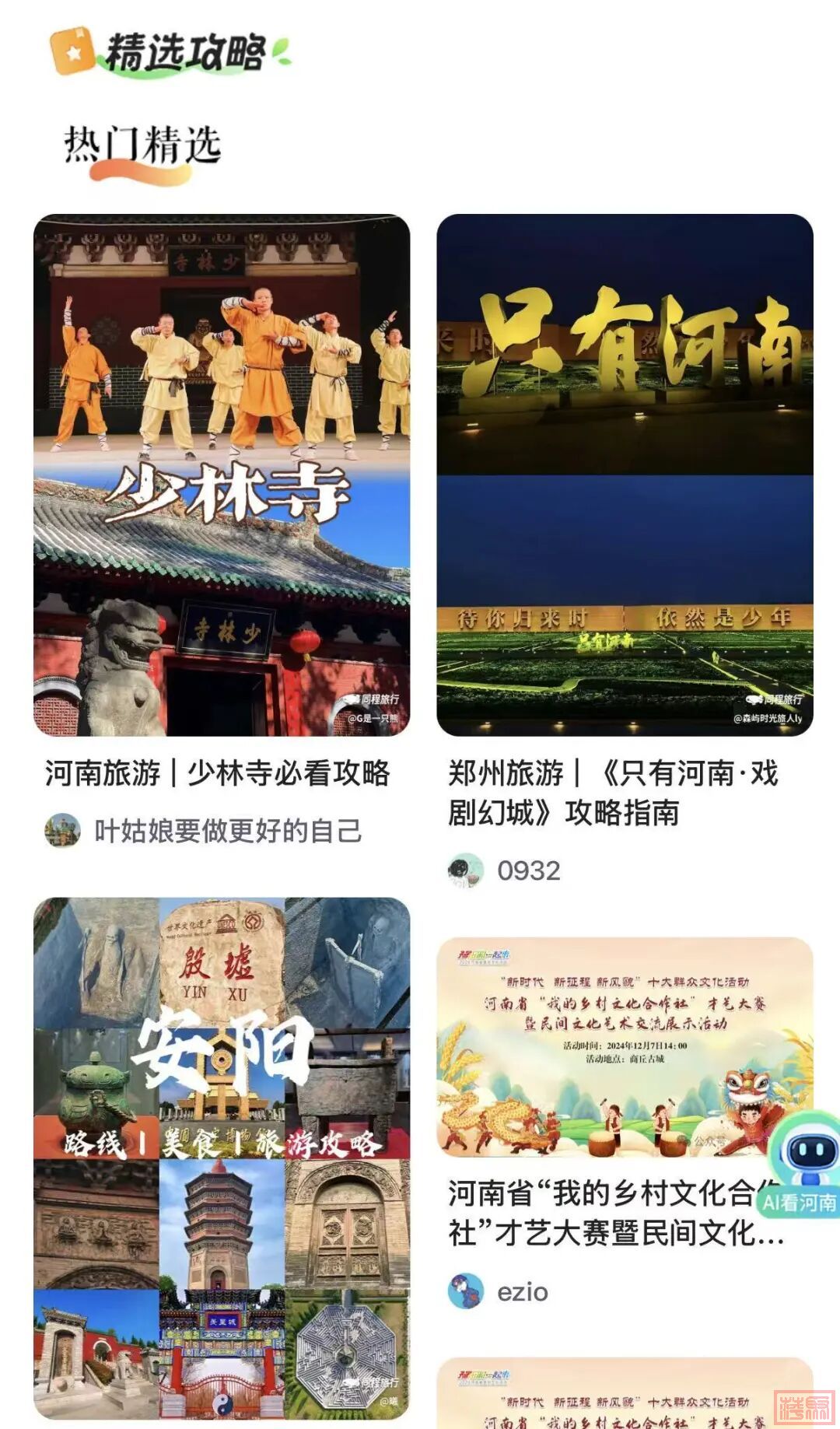Open the 只有河南 drama city guide card
Viewport: 840px width, 1429px height.
click(625, 475)
